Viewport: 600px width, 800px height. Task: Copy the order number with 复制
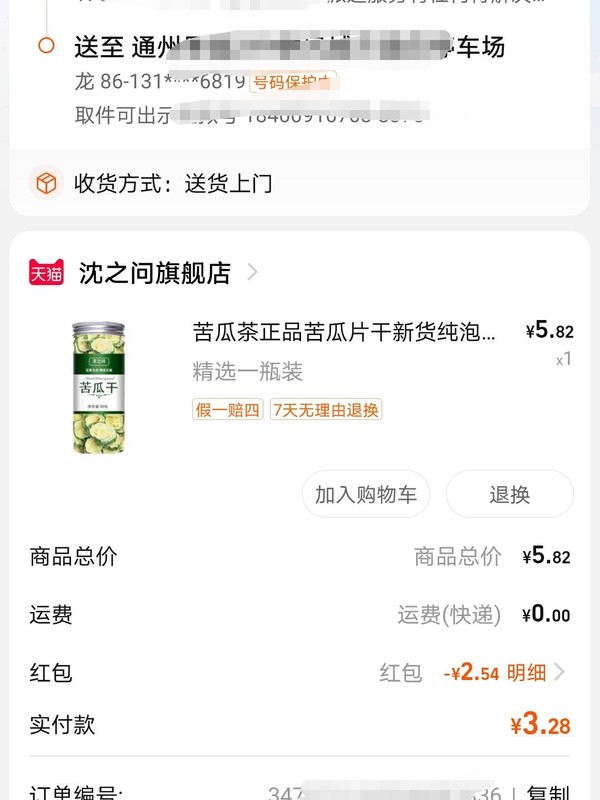[x=548, y=792]
